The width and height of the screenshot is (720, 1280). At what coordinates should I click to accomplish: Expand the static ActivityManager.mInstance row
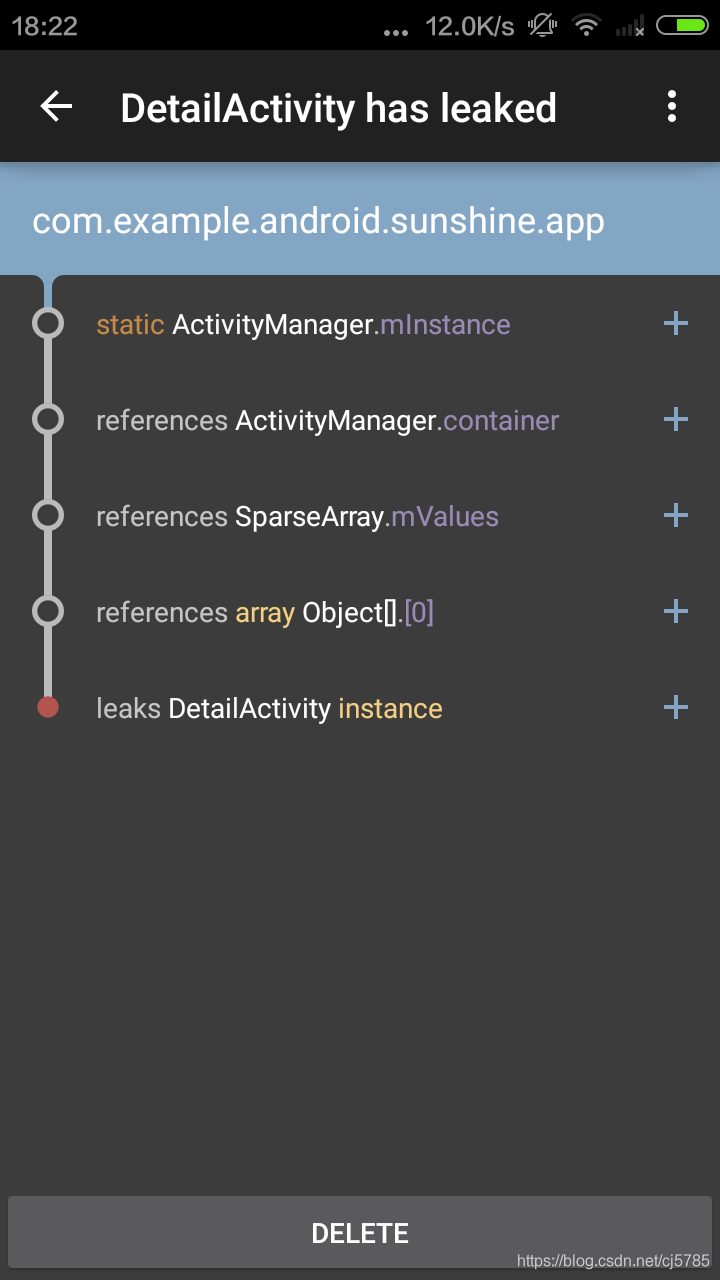coord(676,324)
